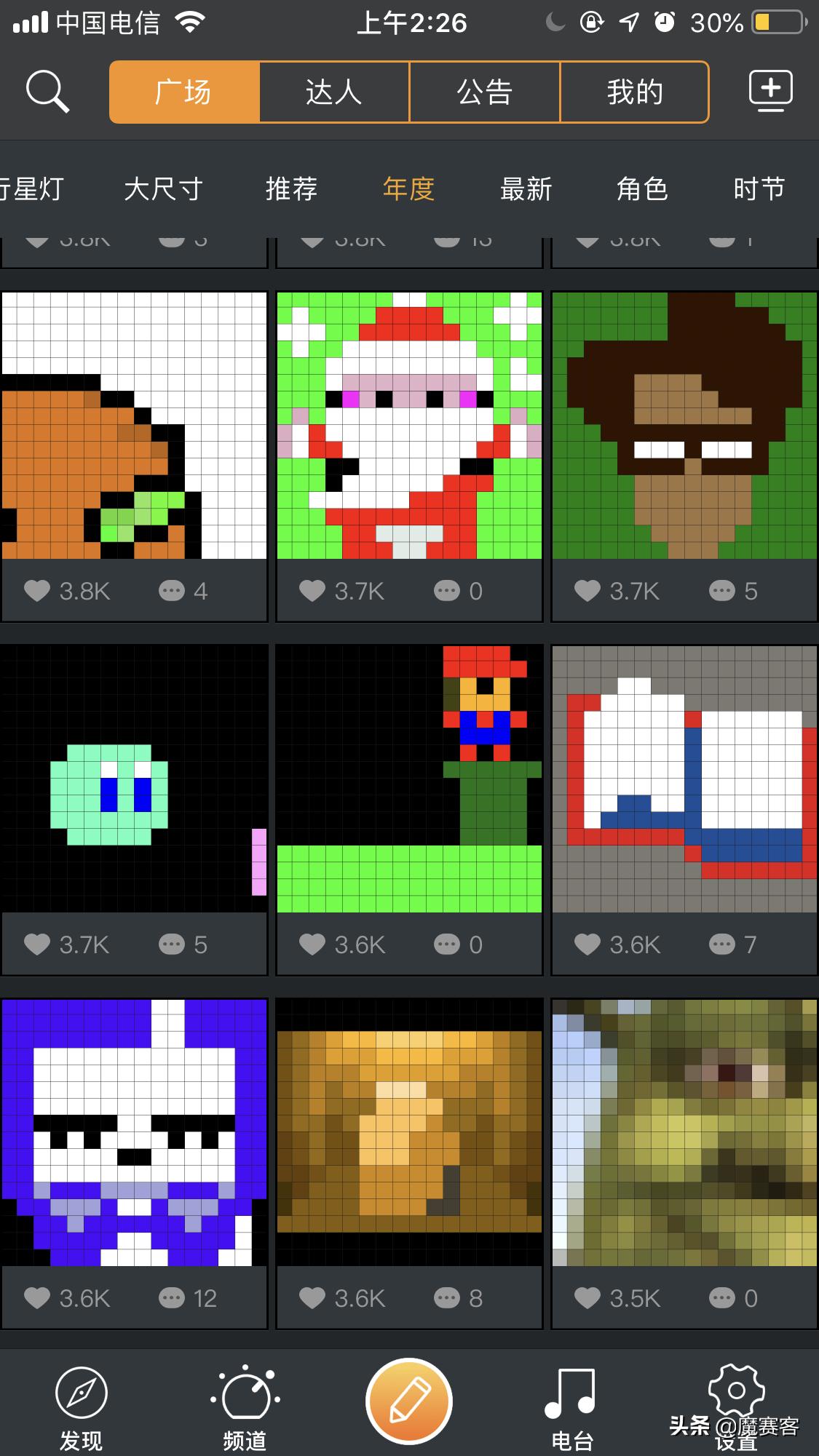Tap the add-new-post icon
This screenshot has width=819, height=1456.
coord(771,91)
